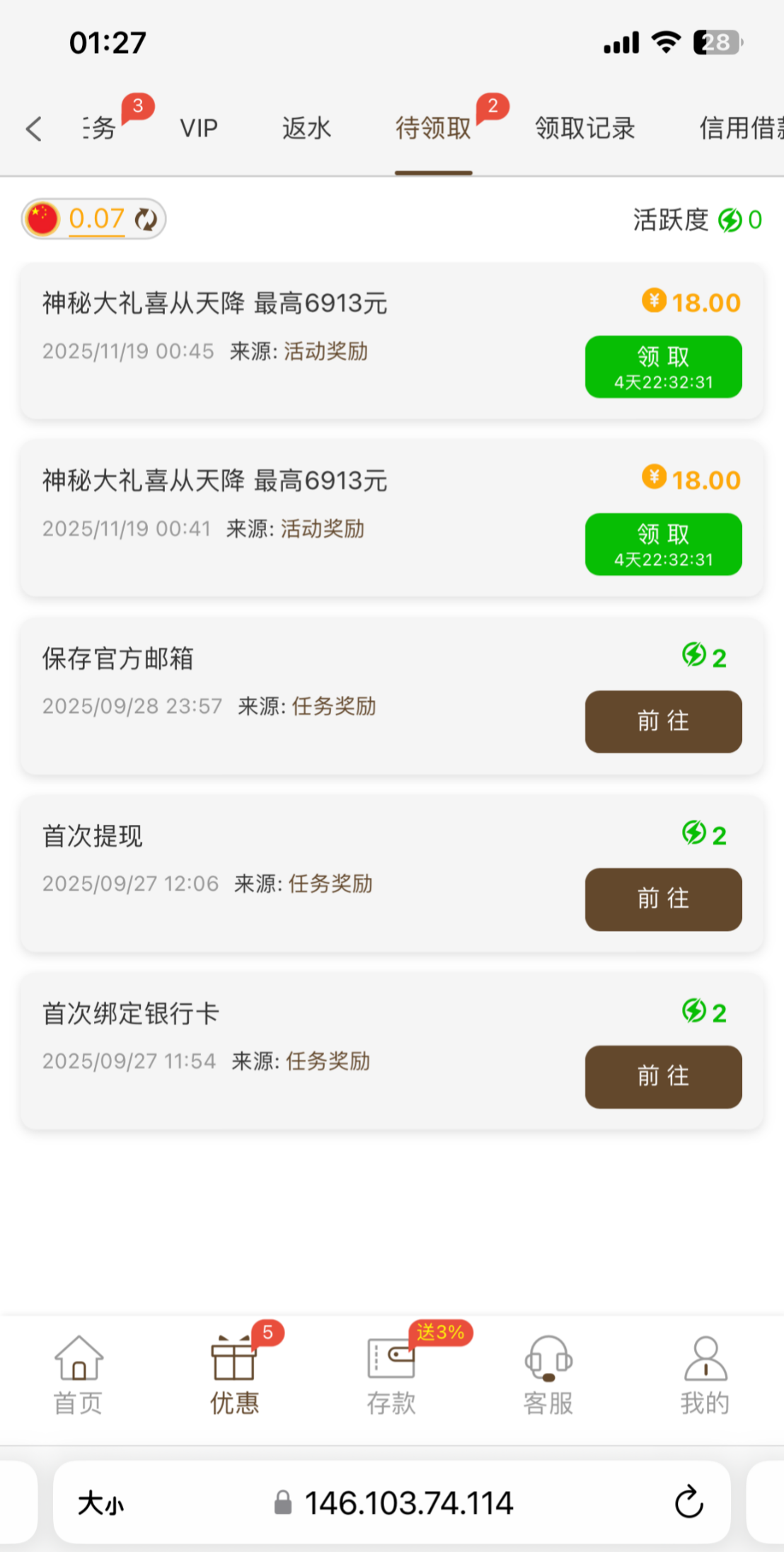
Task: Open the 我的 profile tab
Action: [x=705, y=1376]
